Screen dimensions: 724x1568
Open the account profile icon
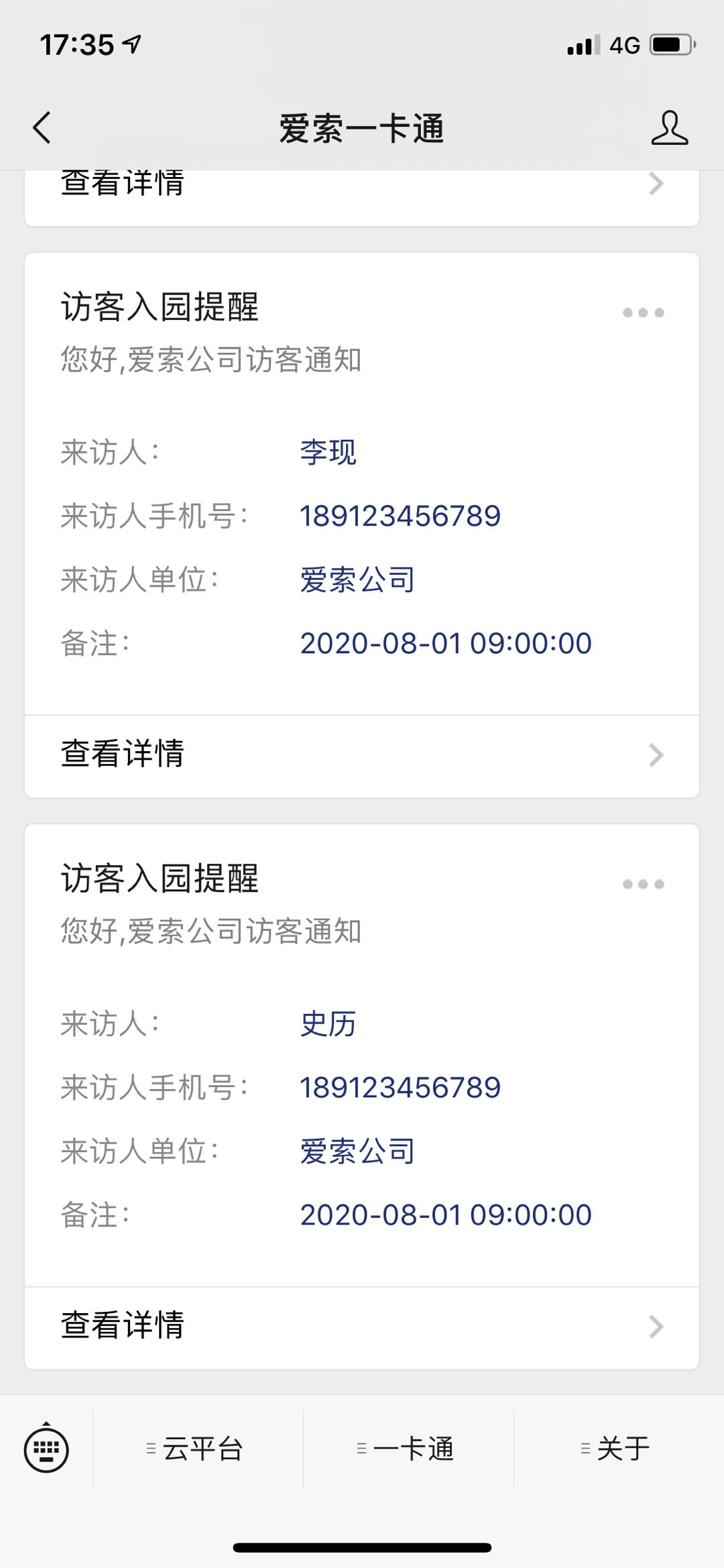(x=669, y=127)
